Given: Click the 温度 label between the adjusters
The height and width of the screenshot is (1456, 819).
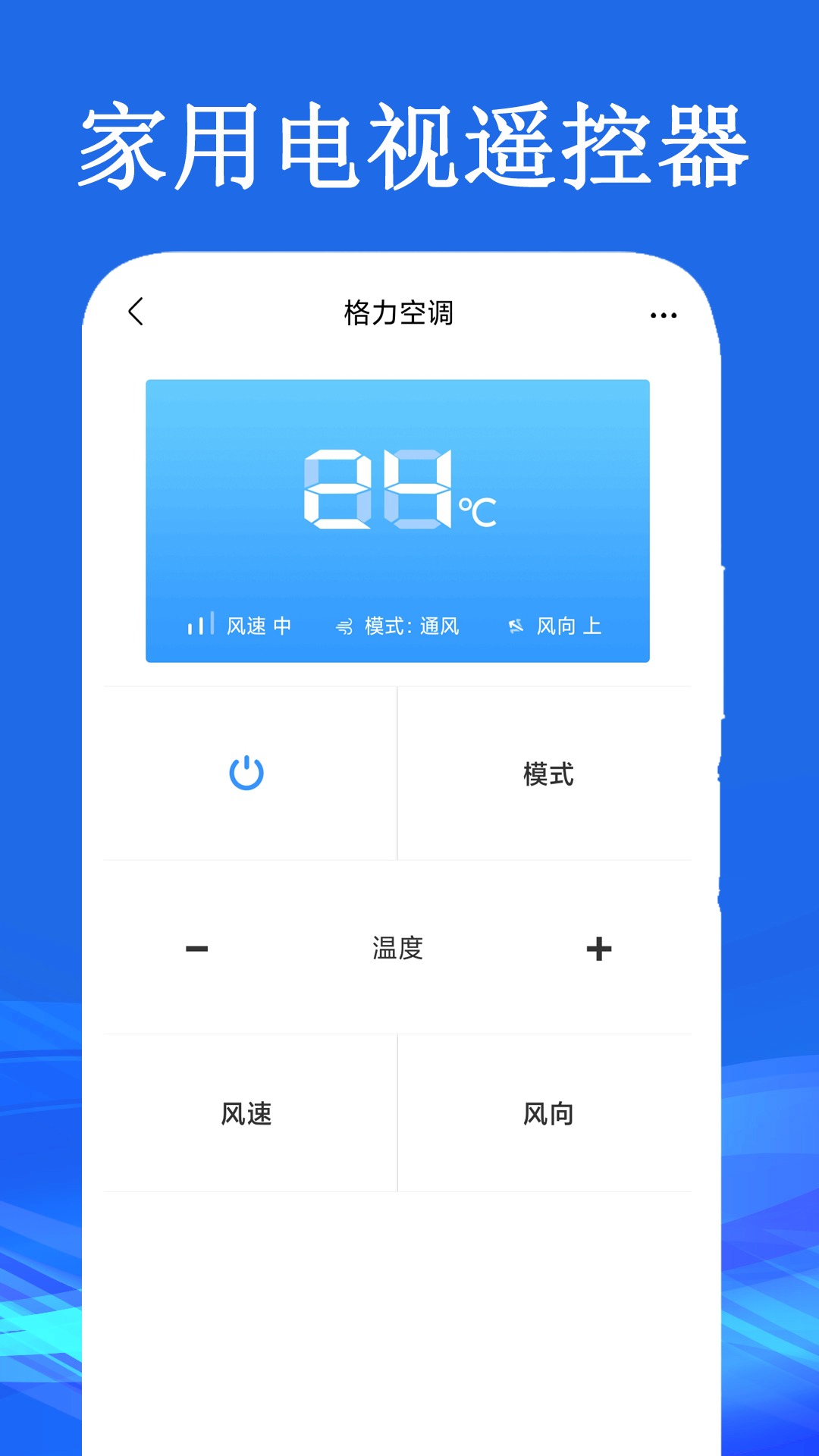Looking at the screenshot, I should [398, 946].
